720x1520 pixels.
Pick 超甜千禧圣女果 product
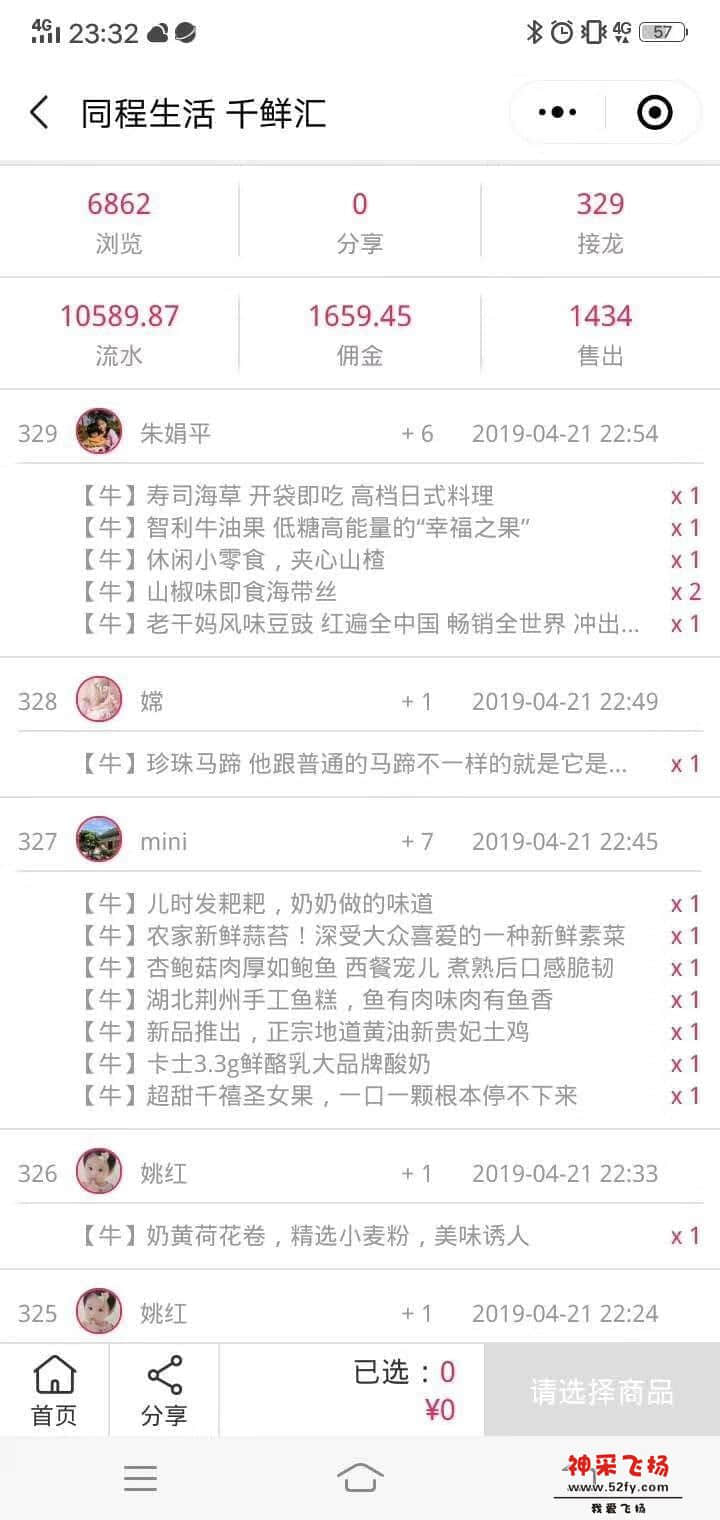tap(330, 1096)
